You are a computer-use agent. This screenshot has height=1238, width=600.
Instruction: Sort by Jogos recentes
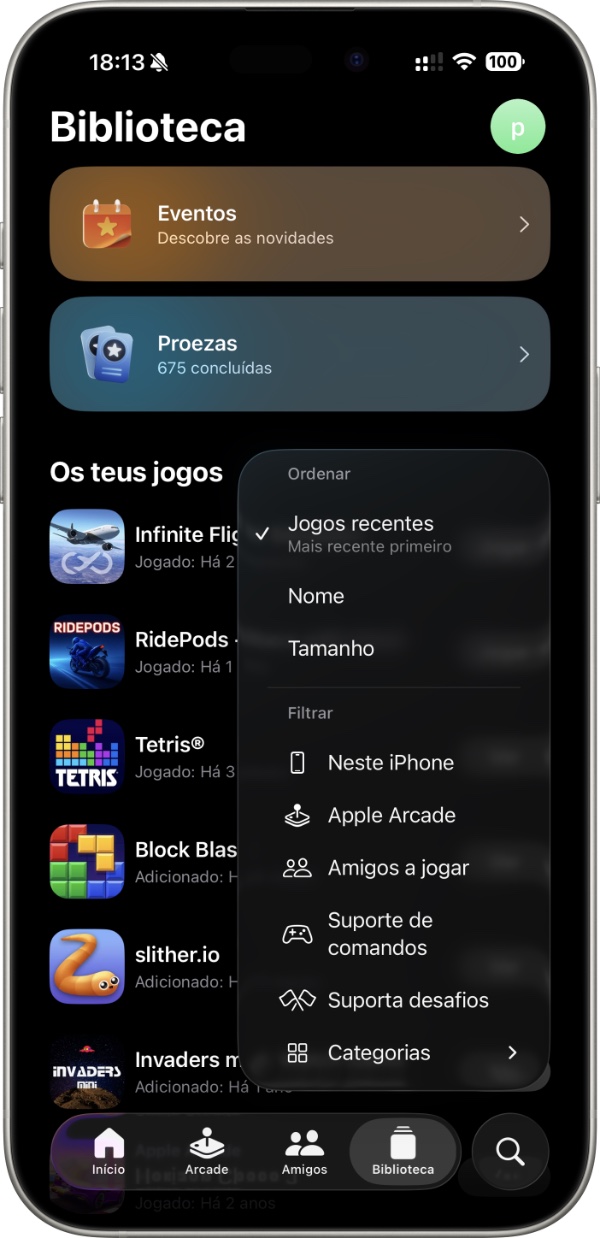361,533
